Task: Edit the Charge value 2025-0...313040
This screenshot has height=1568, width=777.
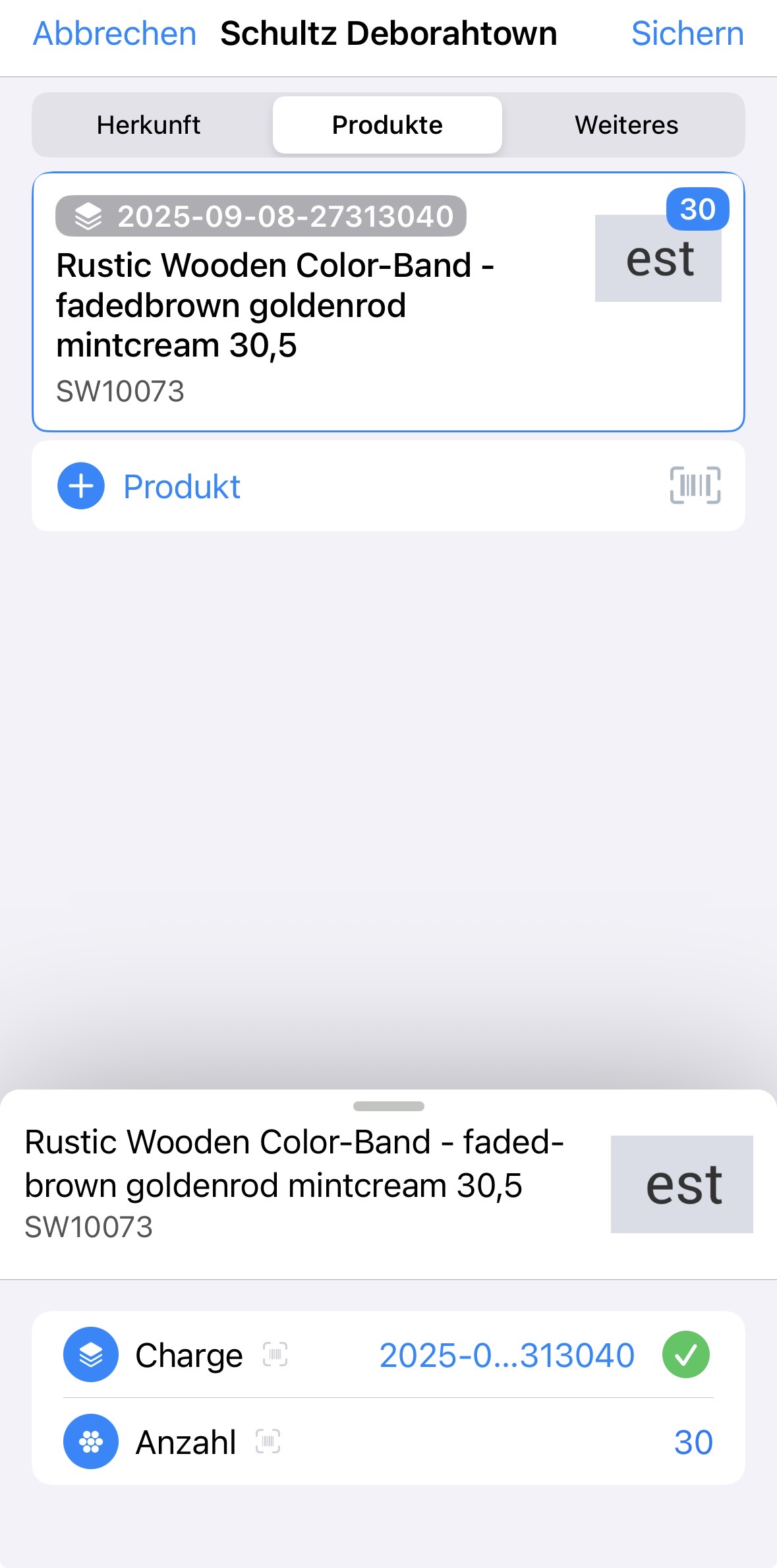Action: click(506, 1355)
